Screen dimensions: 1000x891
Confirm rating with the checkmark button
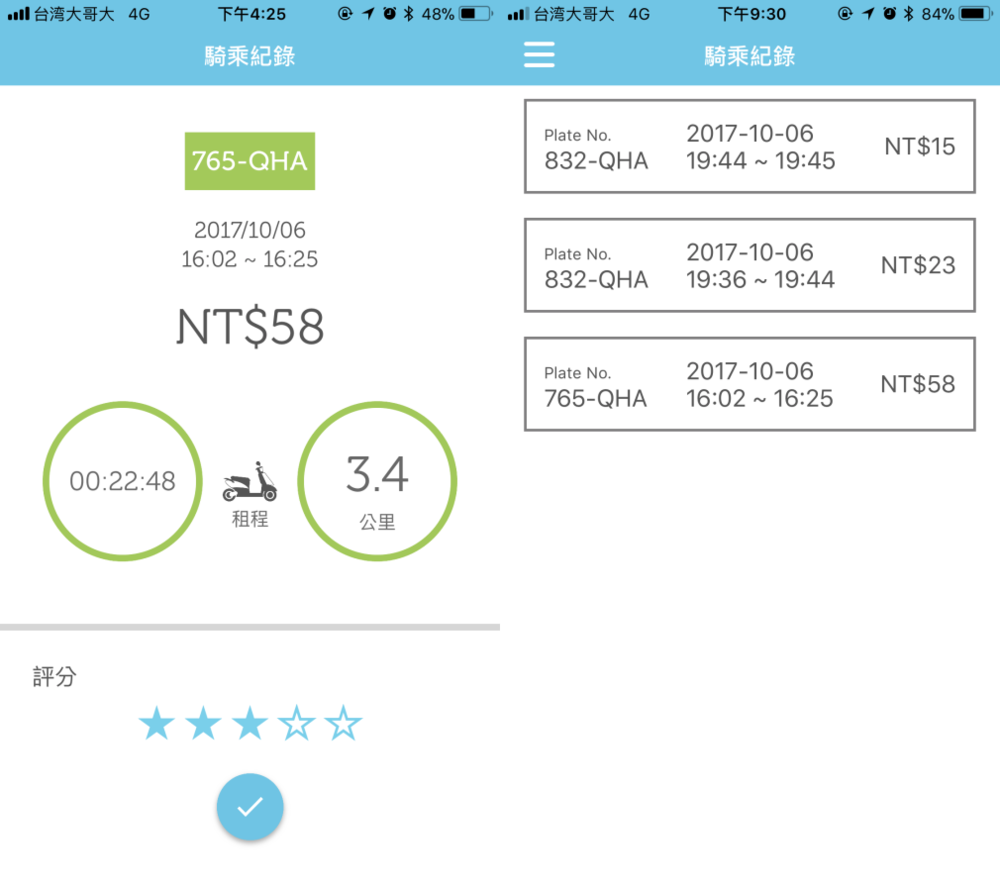click(x=250, y=806)
